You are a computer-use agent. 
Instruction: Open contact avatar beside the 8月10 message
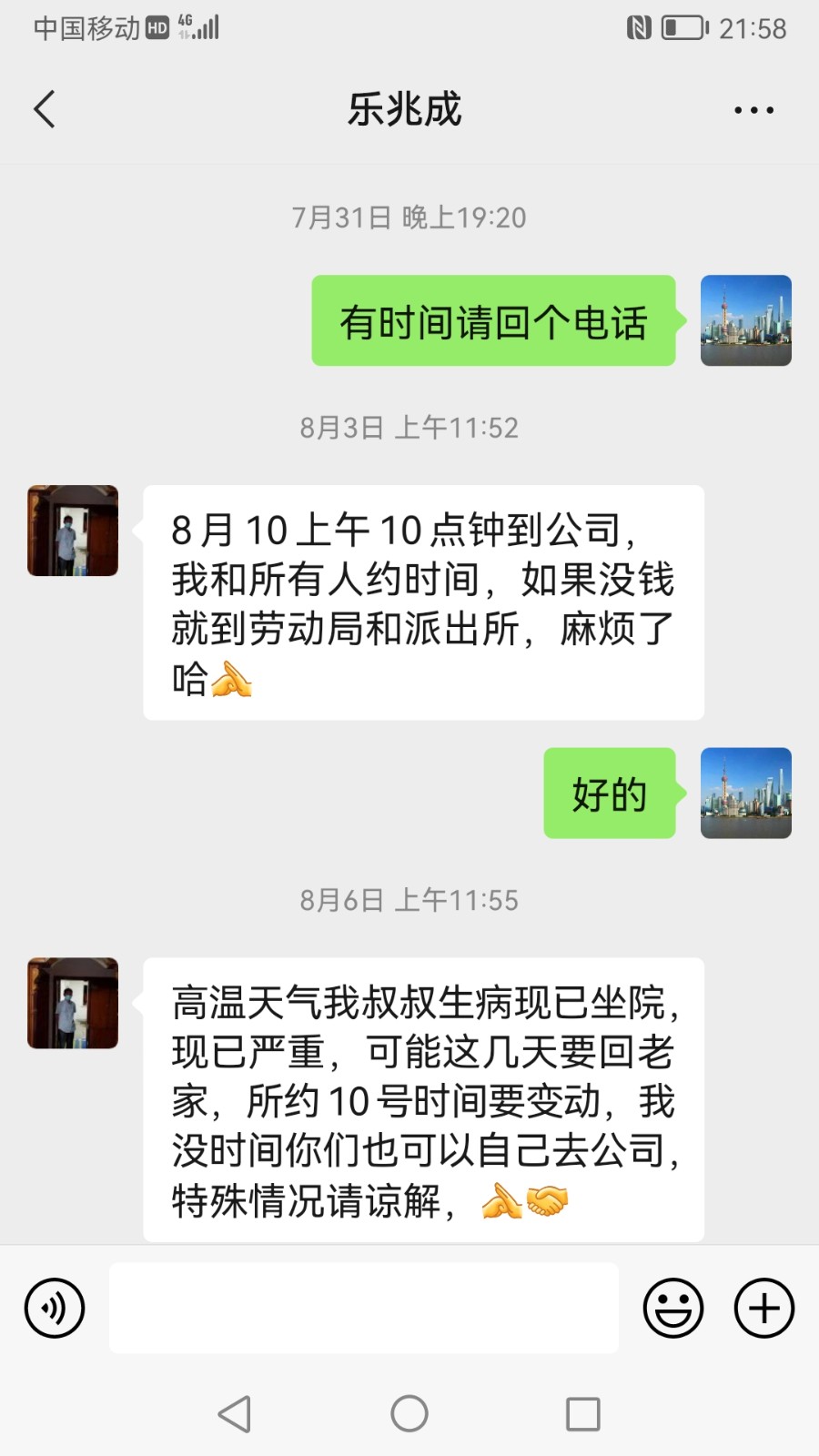click(73, 531)
